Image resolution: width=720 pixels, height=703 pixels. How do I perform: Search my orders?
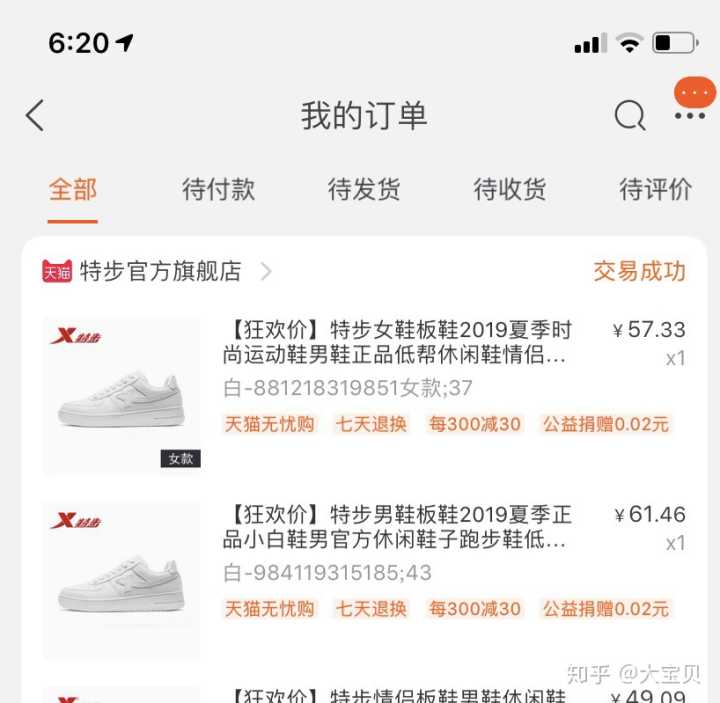pyautogui.click(x=629, y=116)
